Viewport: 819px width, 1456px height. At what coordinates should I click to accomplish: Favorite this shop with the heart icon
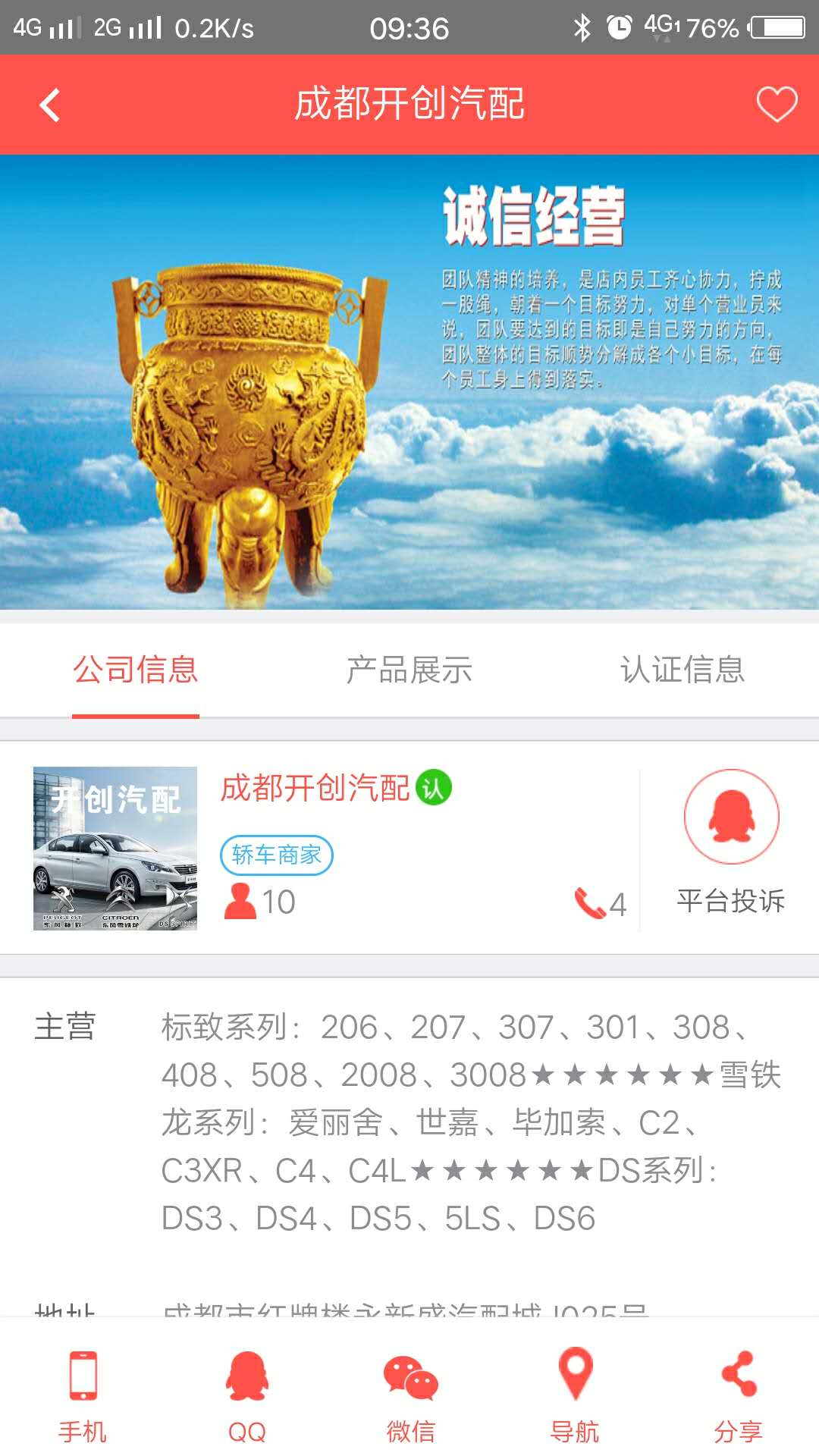[x=777, y=104]
